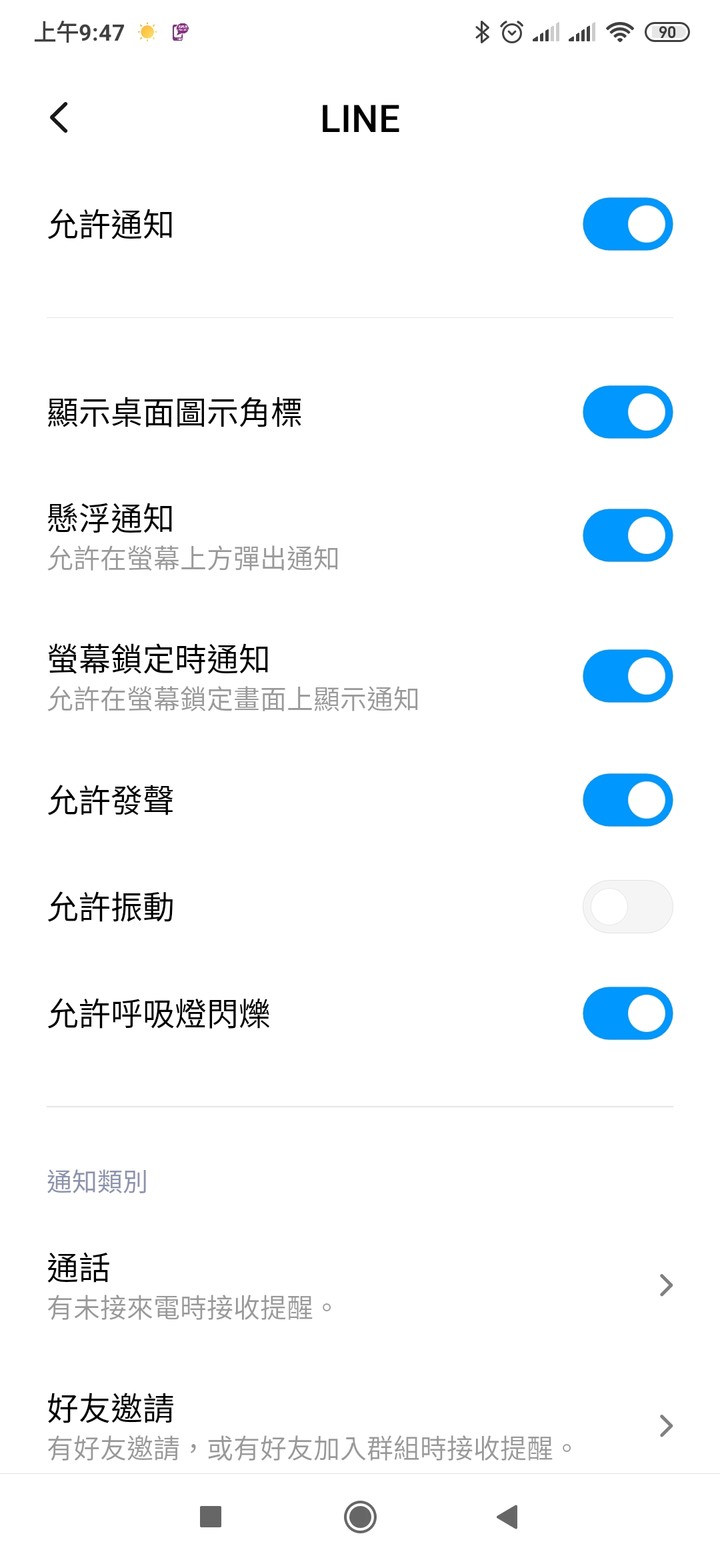Turn off 允許發聲
The image size is (720, 1560).
click(x=628, y=800)
